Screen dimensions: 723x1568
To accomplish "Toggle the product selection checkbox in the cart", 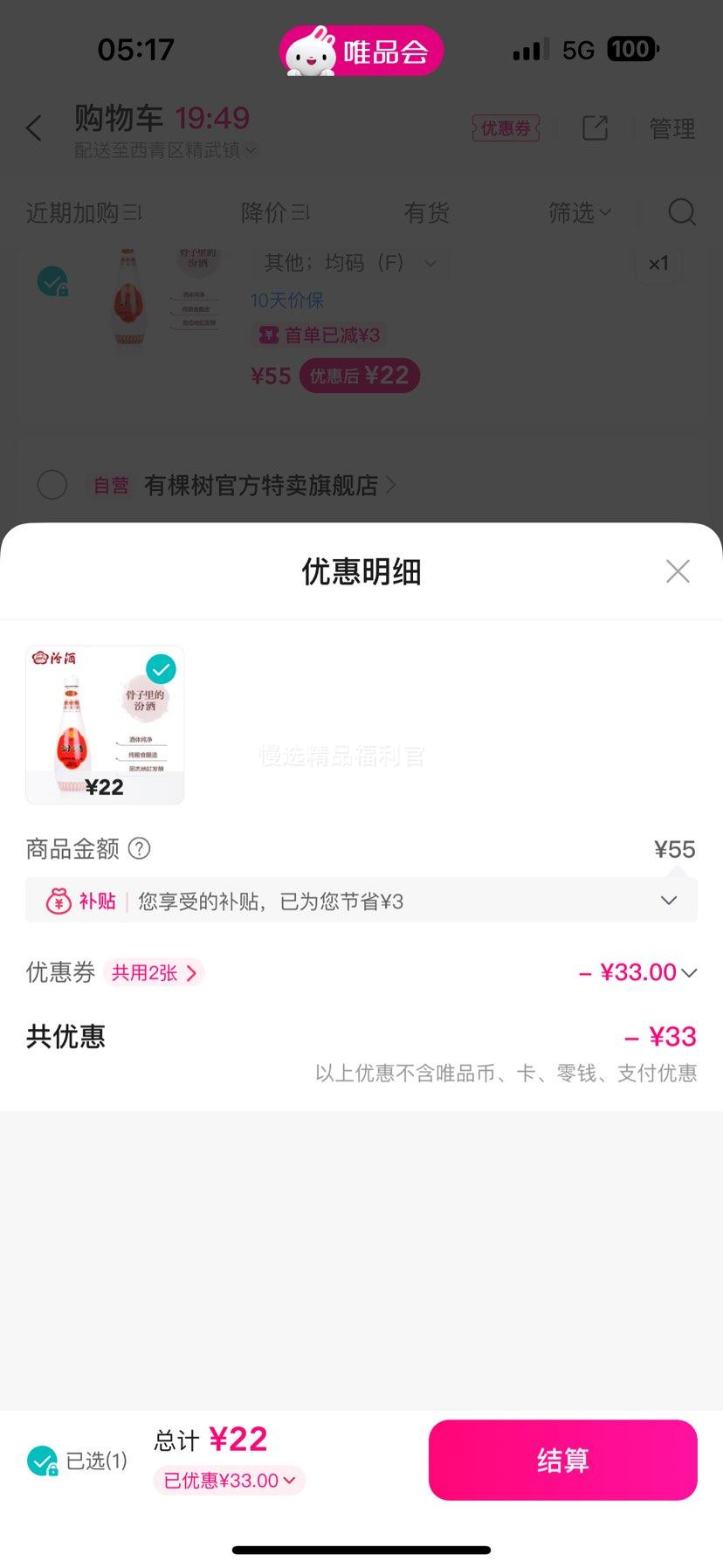I will (52, 281).
